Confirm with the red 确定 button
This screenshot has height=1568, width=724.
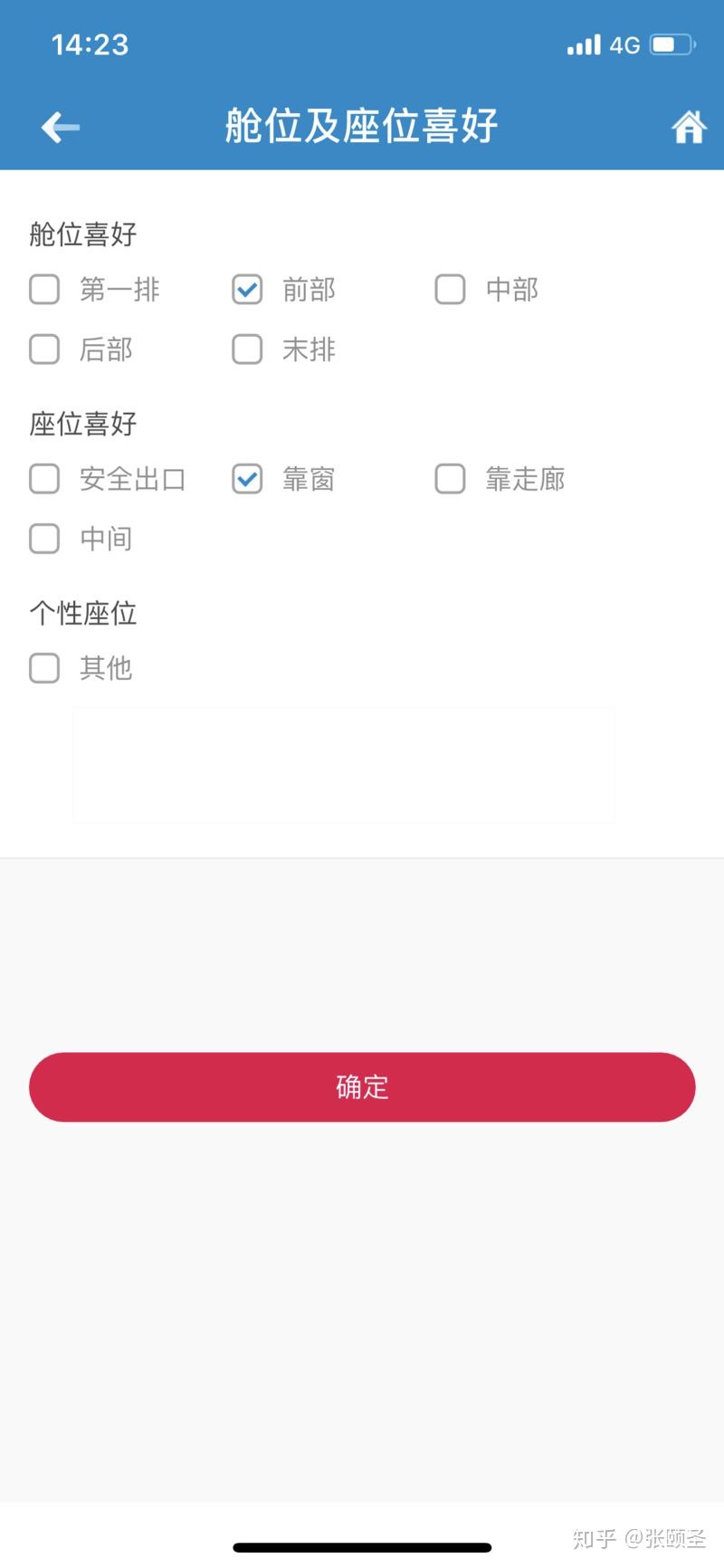[x=362, y=1087]
